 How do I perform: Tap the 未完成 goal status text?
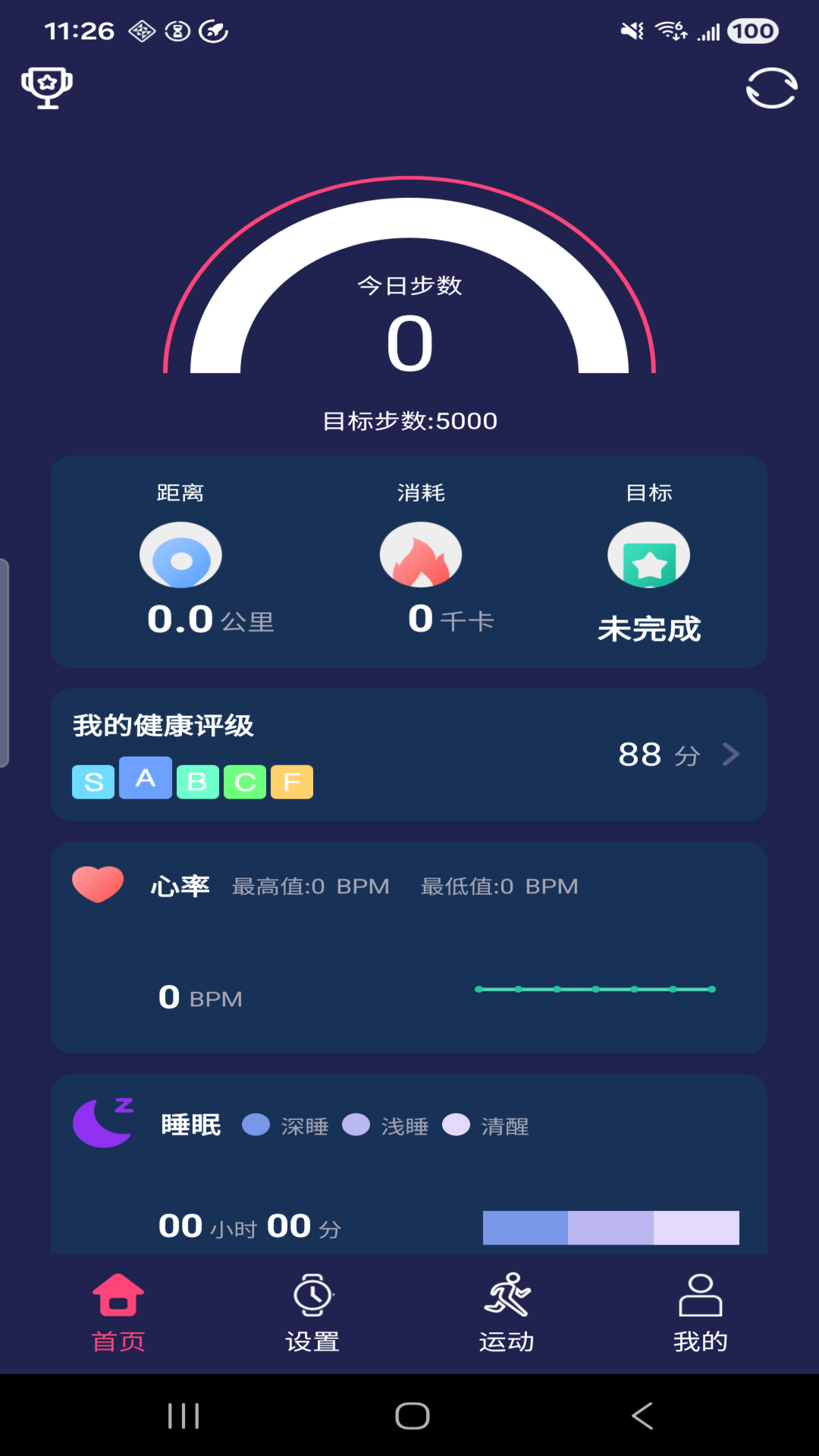tap(649, 628)
